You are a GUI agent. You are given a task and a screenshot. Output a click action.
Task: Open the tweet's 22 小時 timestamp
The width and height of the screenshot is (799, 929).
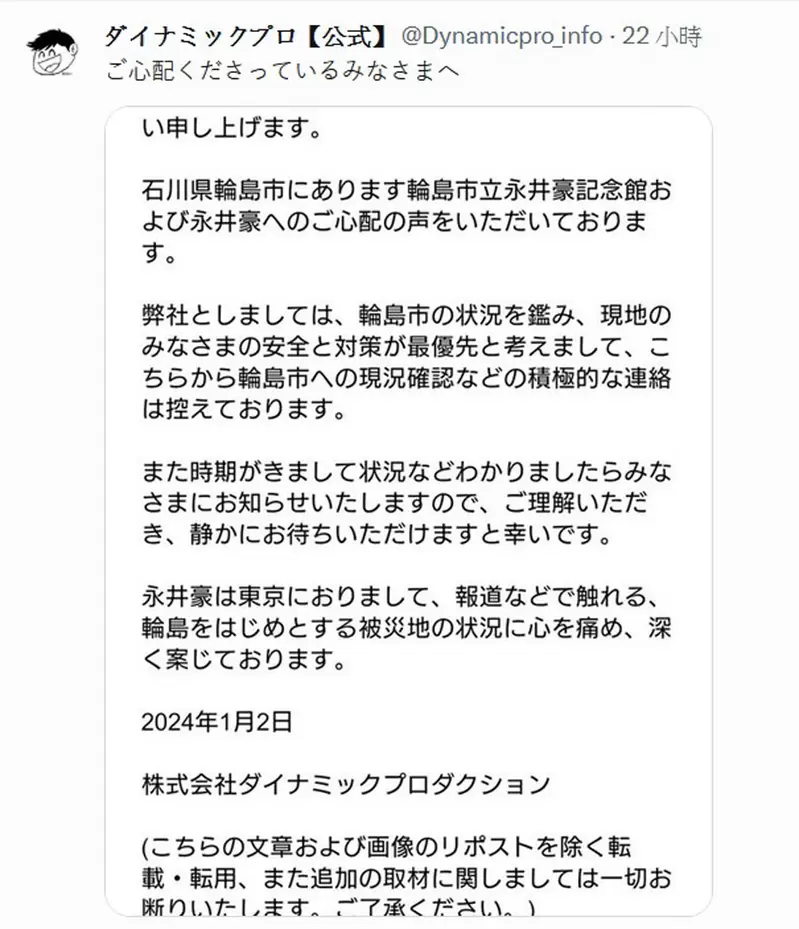pyautogui.click(x=661, y=38)
